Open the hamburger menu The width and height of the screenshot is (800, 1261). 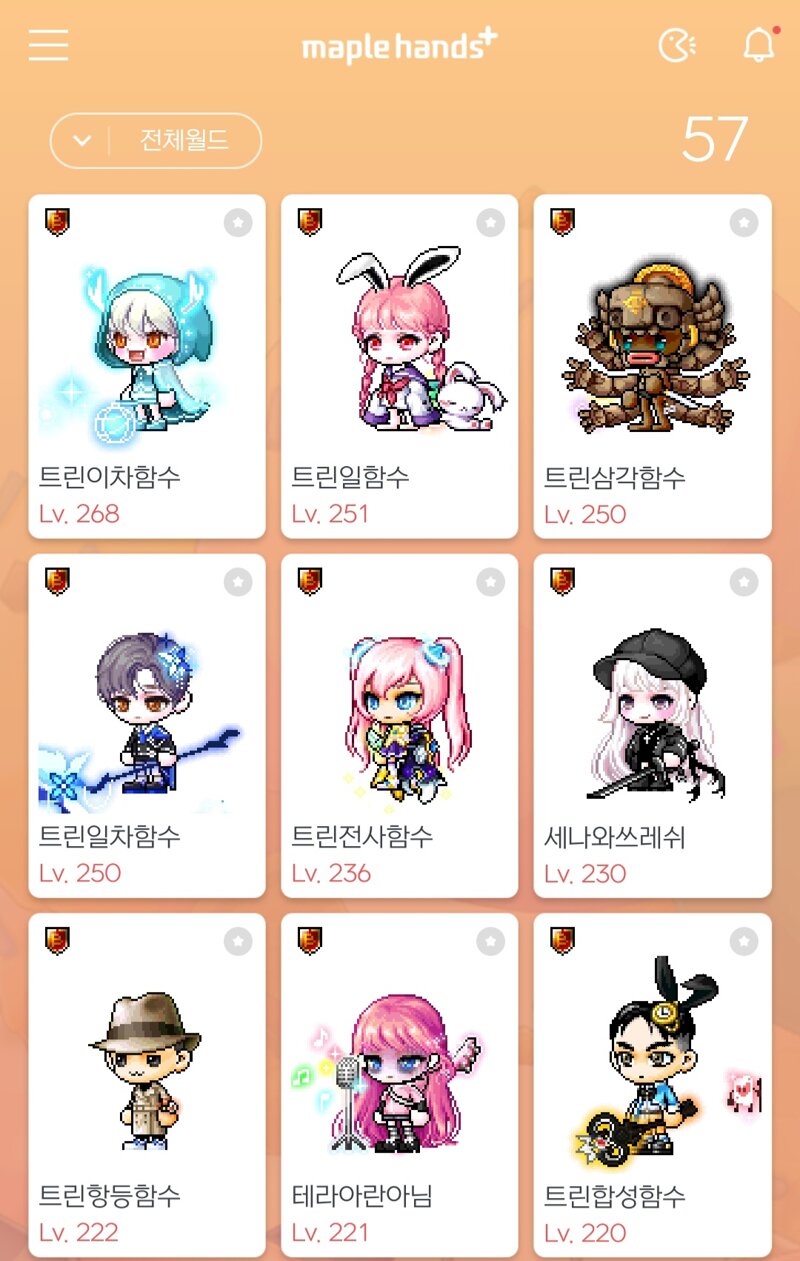point(48,45)
